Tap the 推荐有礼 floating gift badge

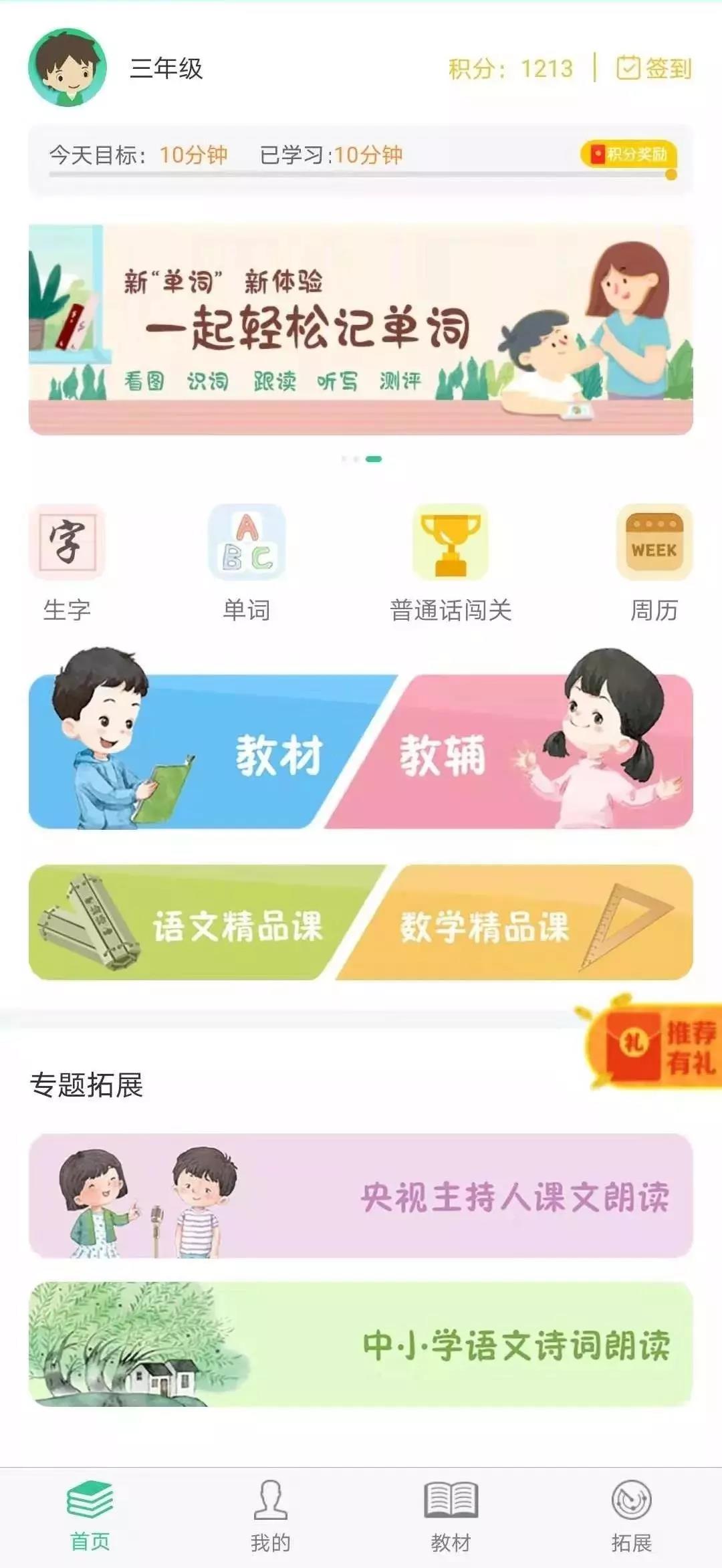point(658,1044)
